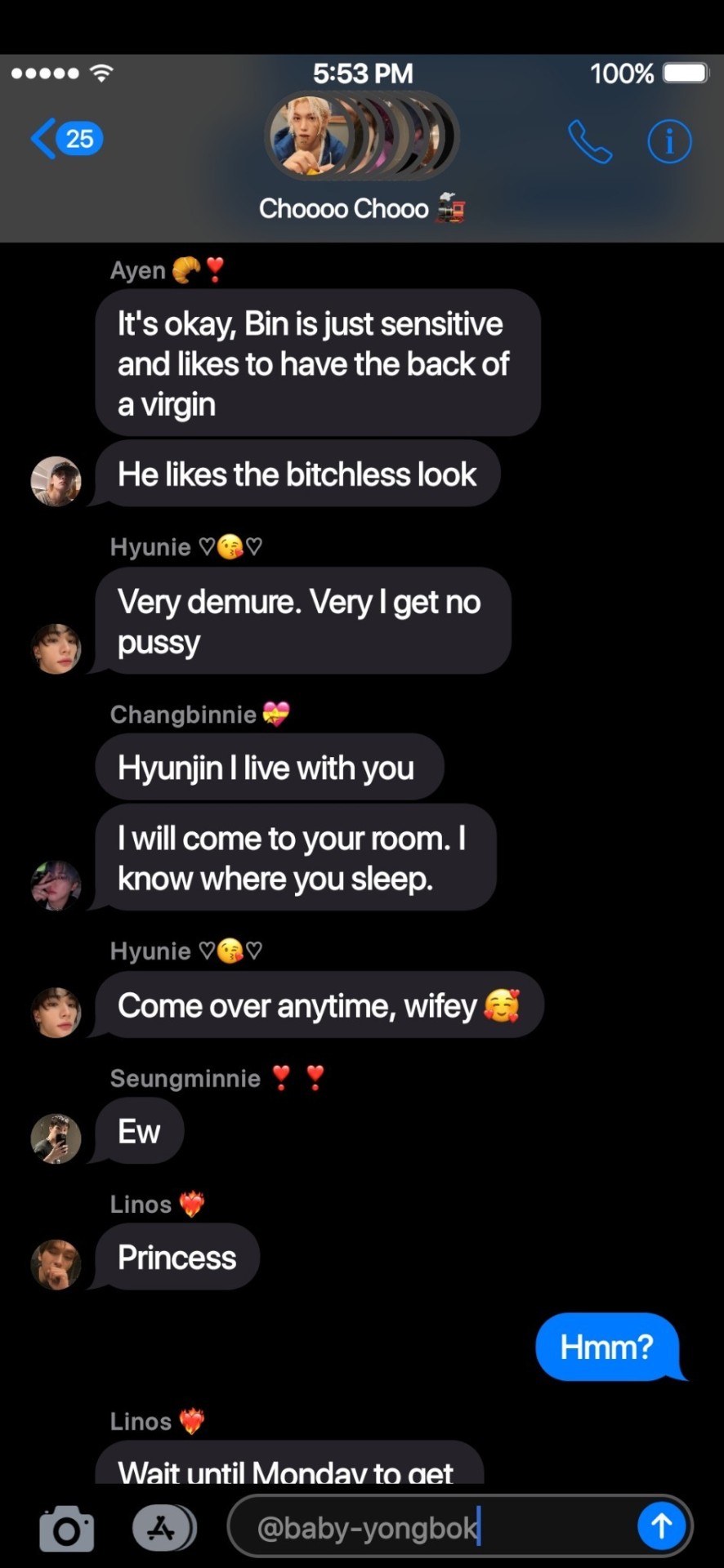Go back to the messages list
The height and width of the screenshot is (1568, 724).
tap(65, 139)
